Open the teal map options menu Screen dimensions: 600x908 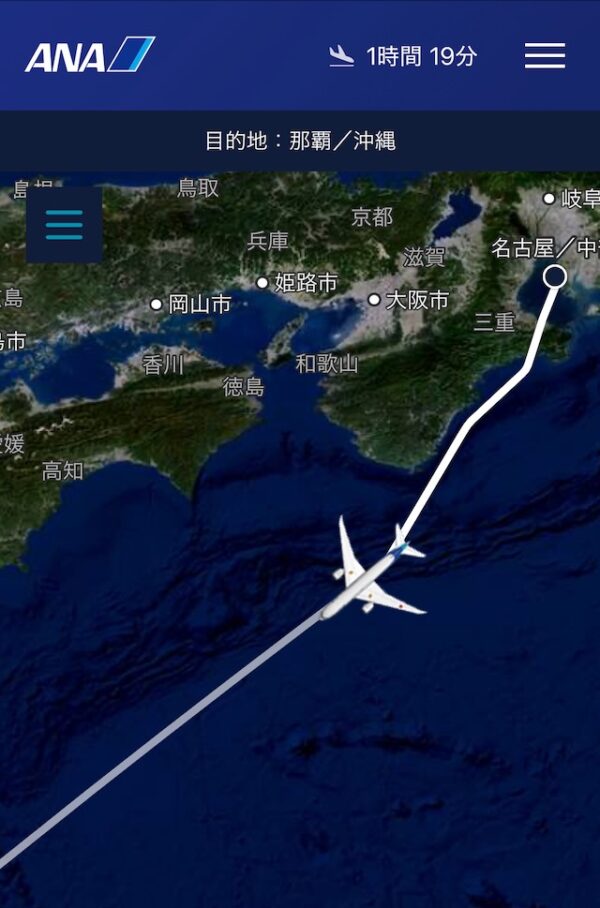pyautogui.click(x=64, y=225)
